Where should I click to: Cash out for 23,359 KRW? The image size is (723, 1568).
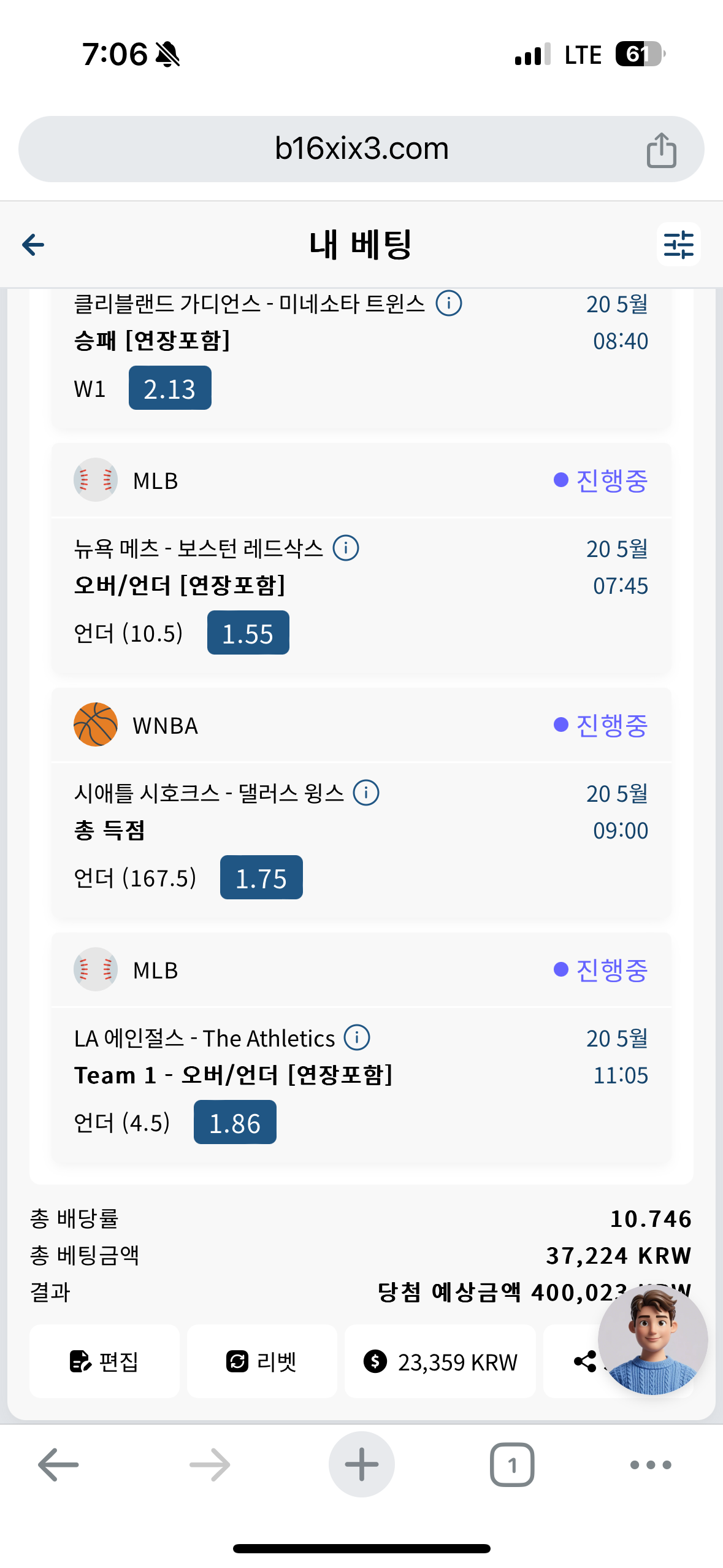coord(440,1361)
